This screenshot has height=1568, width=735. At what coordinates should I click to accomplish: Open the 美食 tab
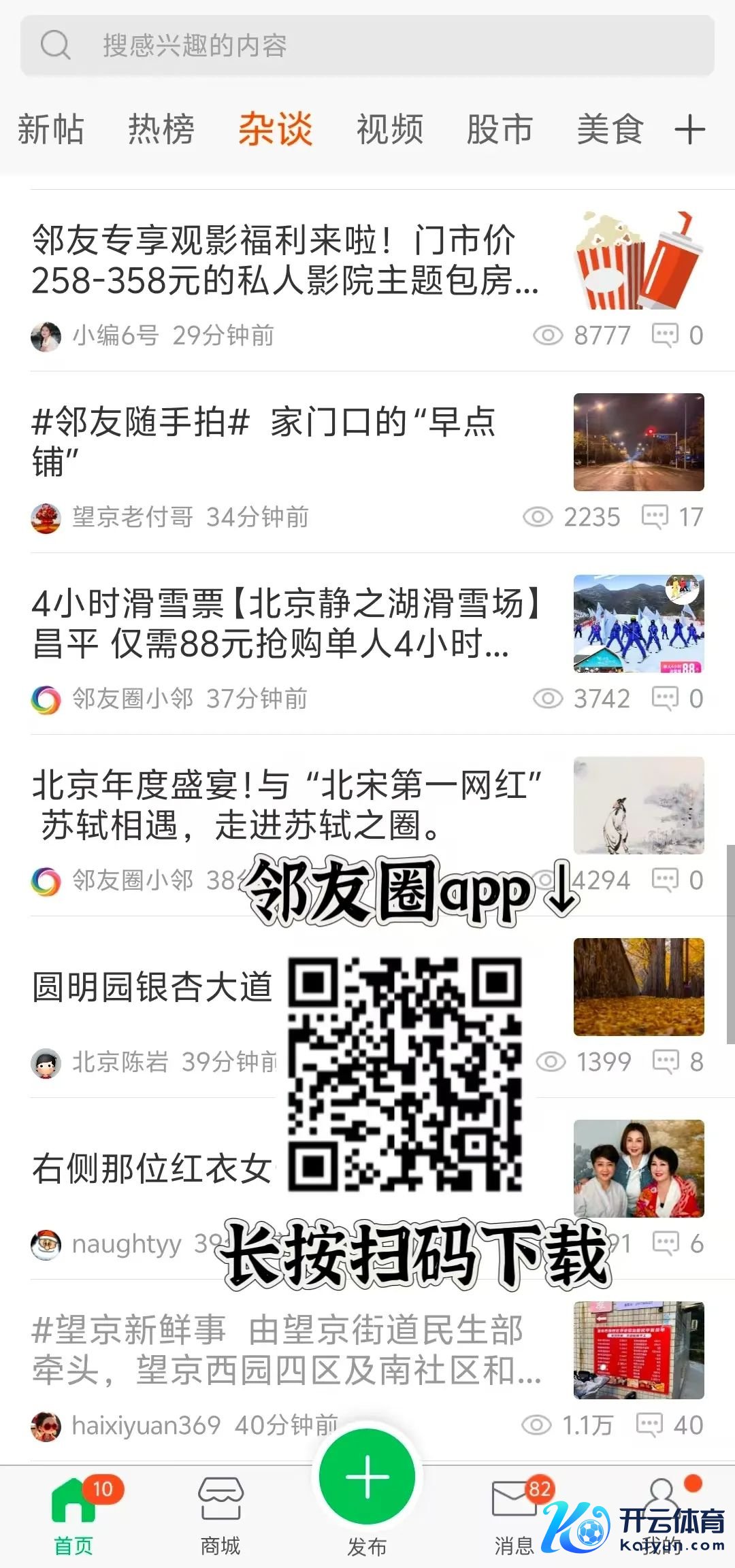(610, 129)
